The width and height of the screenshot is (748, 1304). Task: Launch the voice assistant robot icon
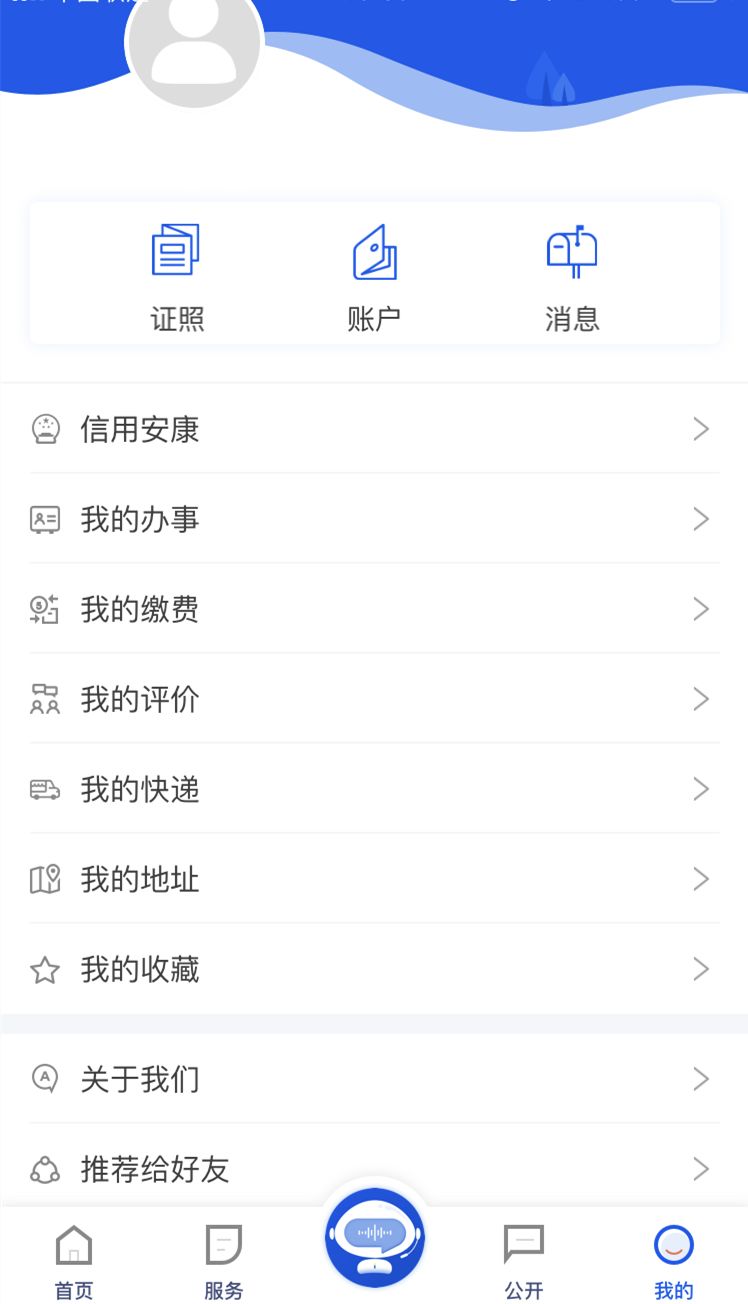coord(374,1240)
